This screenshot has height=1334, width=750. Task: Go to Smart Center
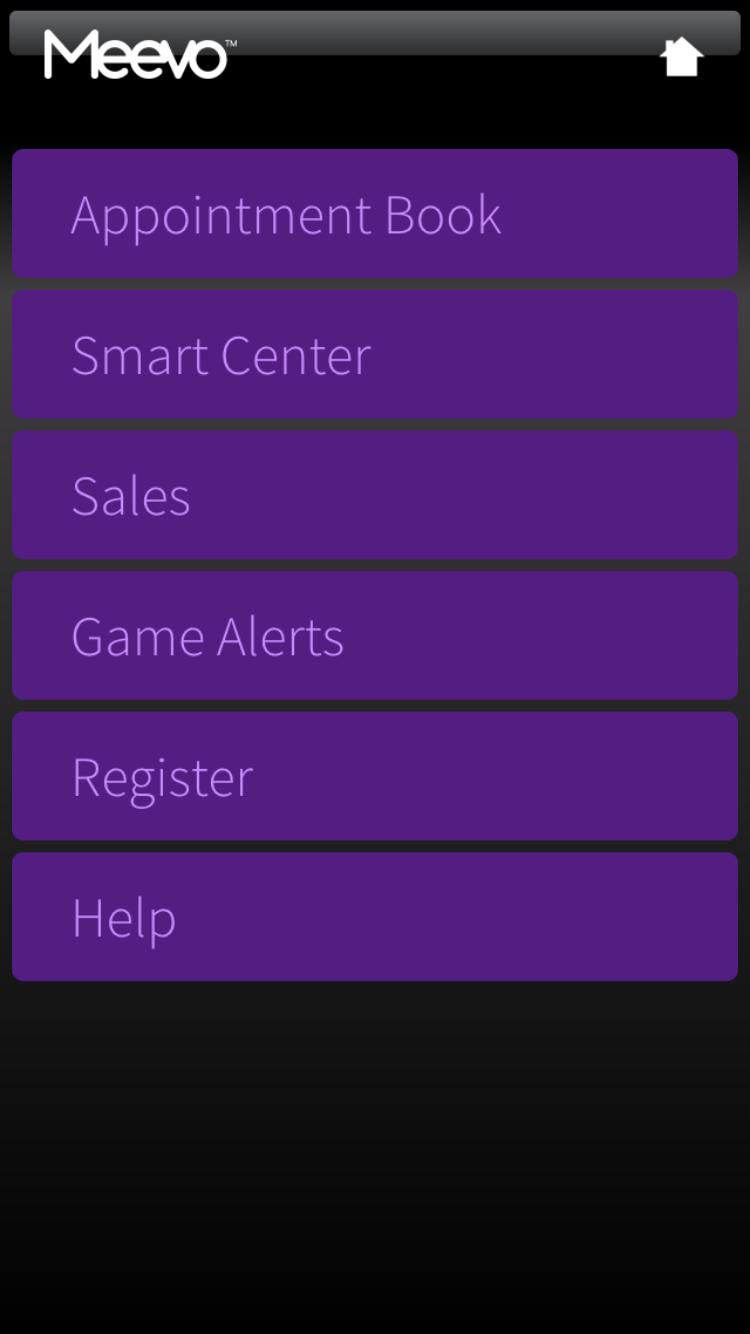coord(375,355)
